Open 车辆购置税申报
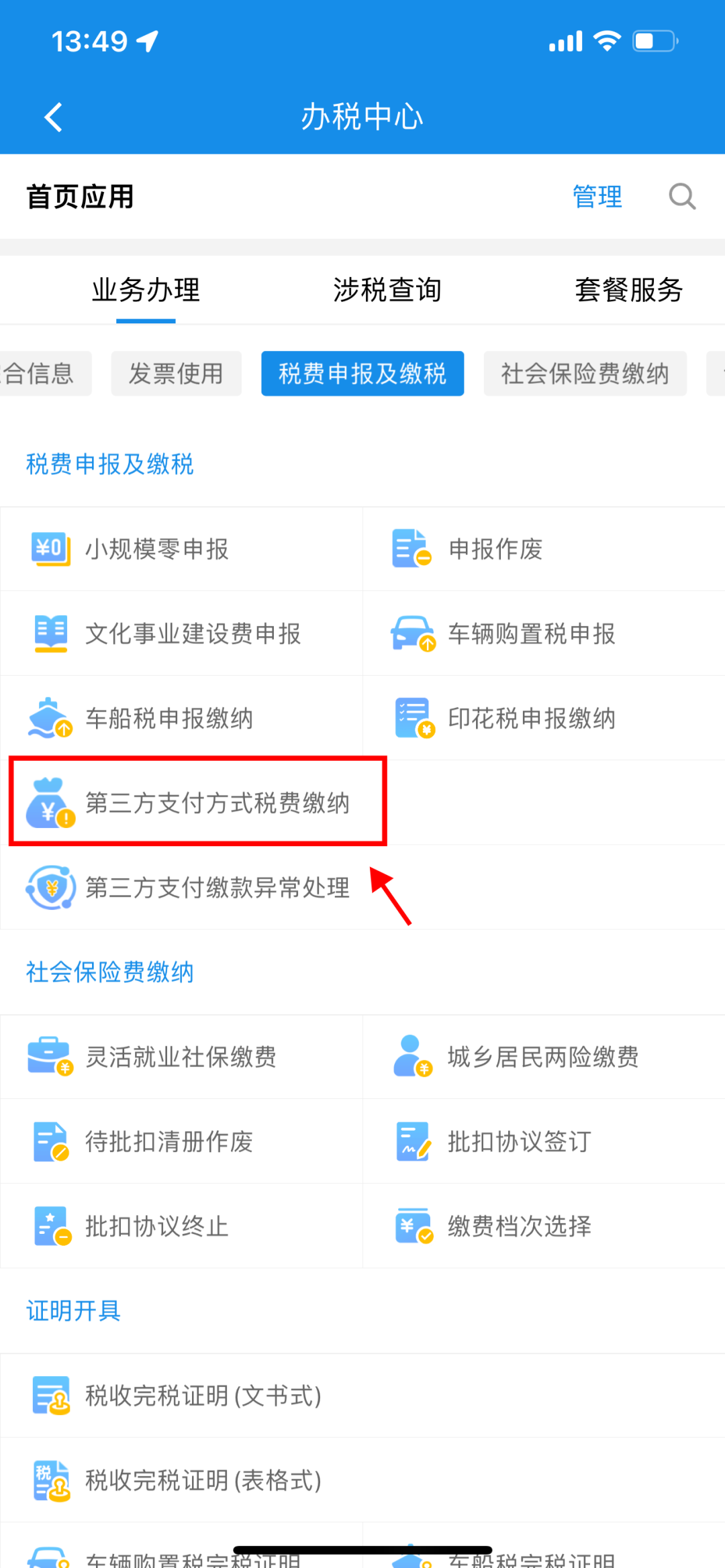Image resolution: width=725 pixels, height=1568 pixels. pos(544,633)
